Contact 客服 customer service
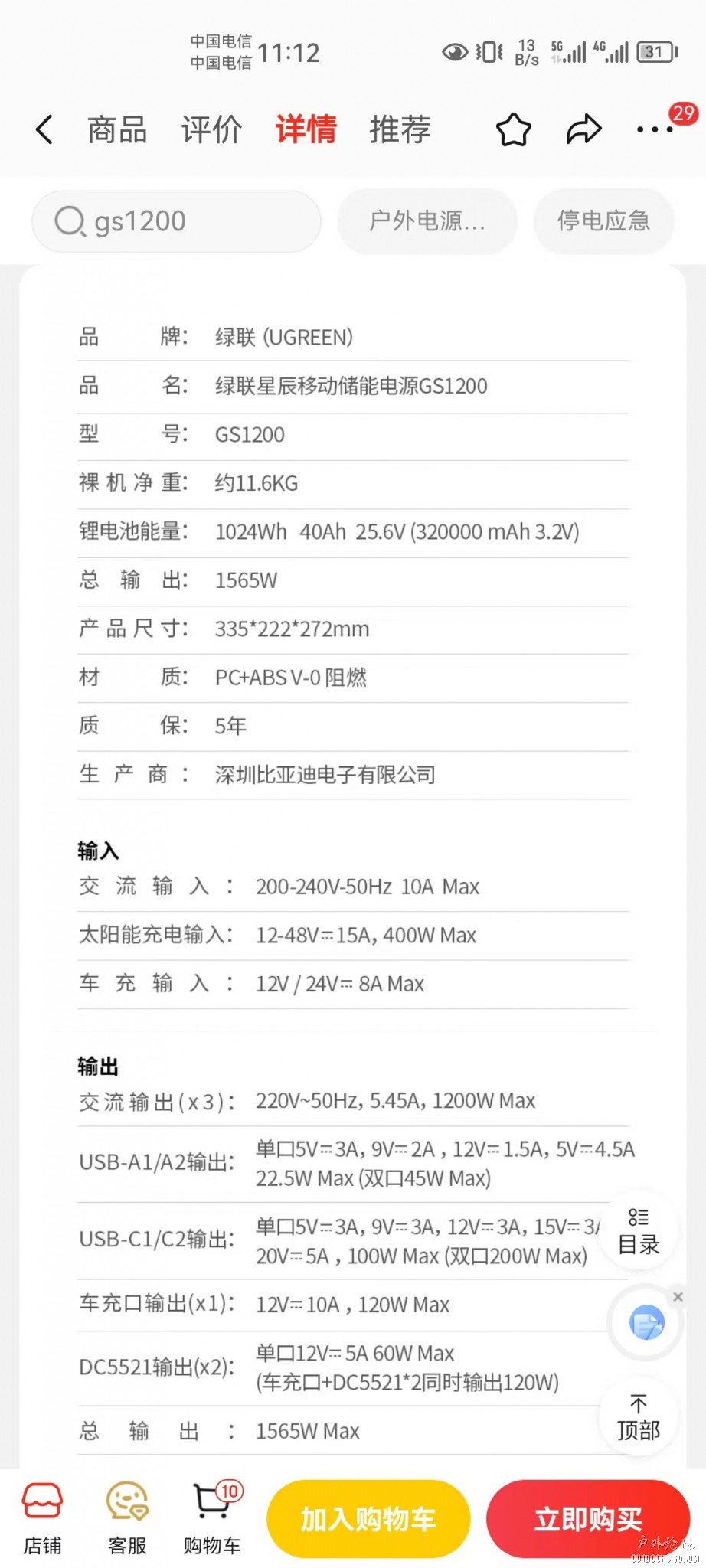The height and width of the screenshot is (1568, 706). click(x=127, y=1519)
